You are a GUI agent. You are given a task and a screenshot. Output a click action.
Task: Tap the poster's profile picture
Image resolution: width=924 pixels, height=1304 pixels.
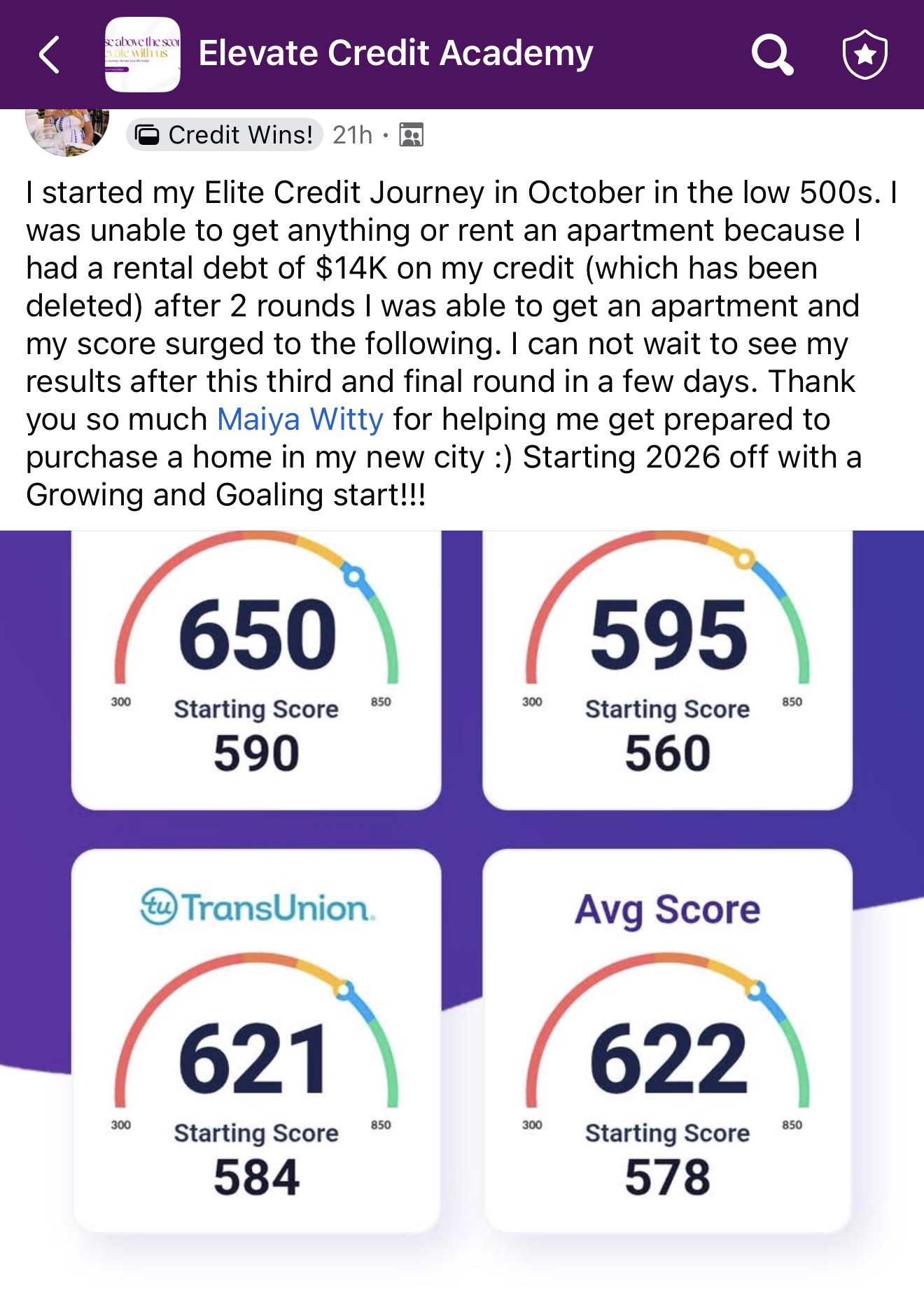(x=66, y=132)
